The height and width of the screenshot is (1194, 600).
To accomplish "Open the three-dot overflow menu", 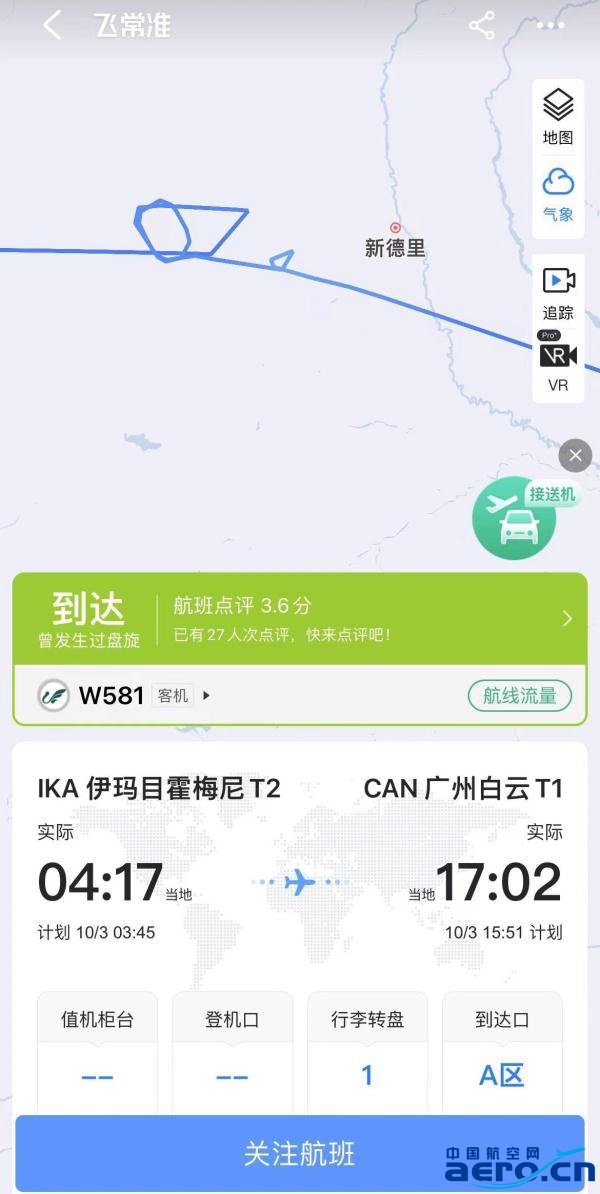I will point(551,26).
